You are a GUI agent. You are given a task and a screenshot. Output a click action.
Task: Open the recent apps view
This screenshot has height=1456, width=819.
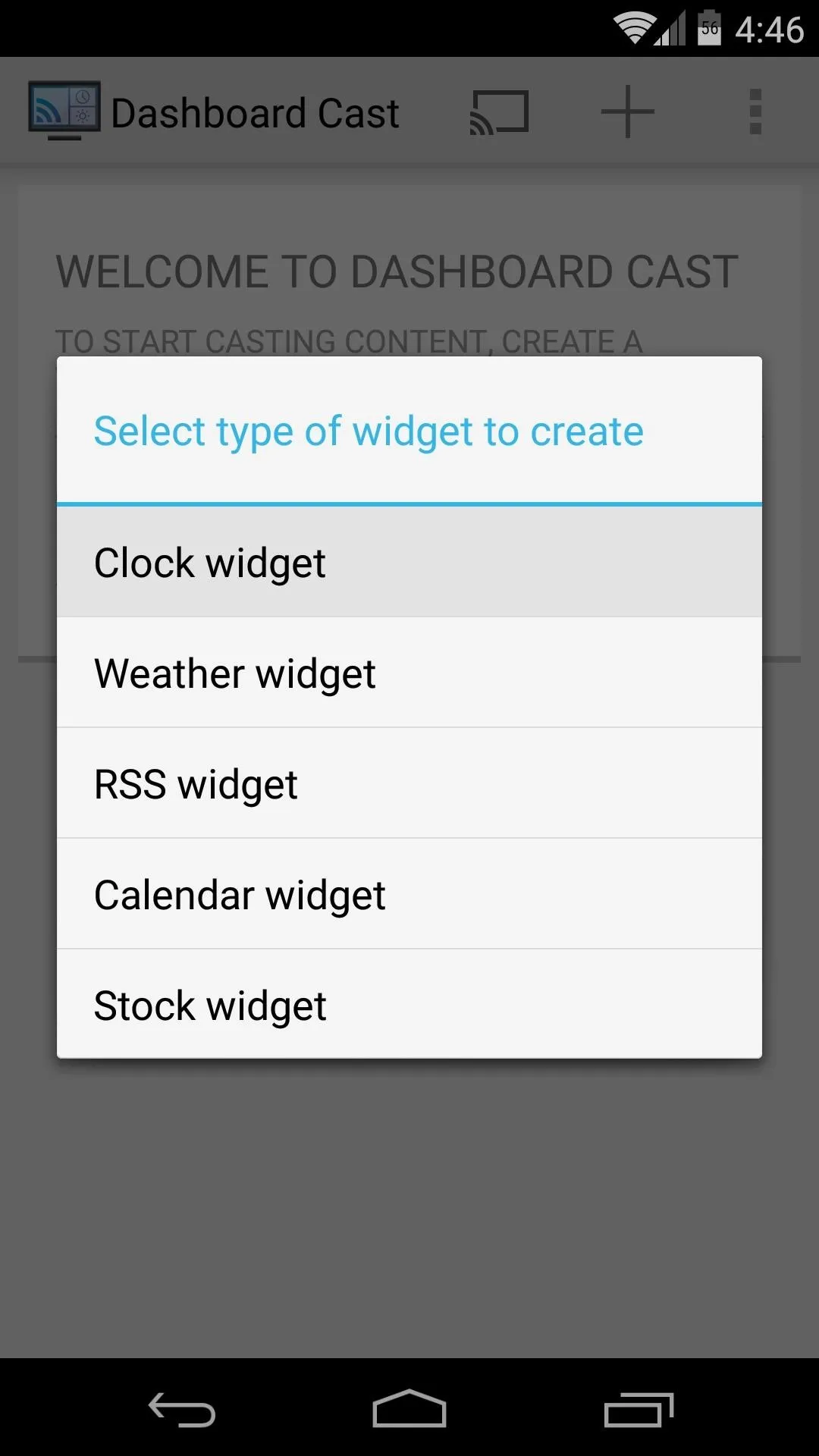639,1409
